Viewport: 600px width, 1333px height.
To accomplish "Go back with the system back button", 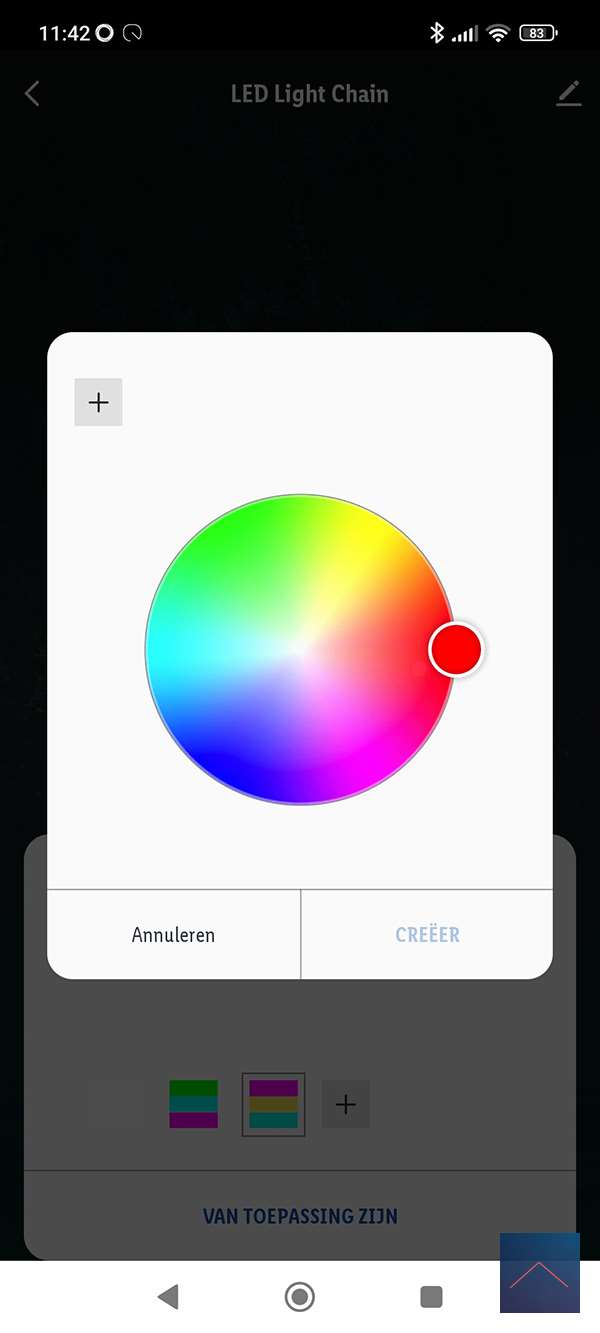I will pyautogui.click(x=168, y=1297).
